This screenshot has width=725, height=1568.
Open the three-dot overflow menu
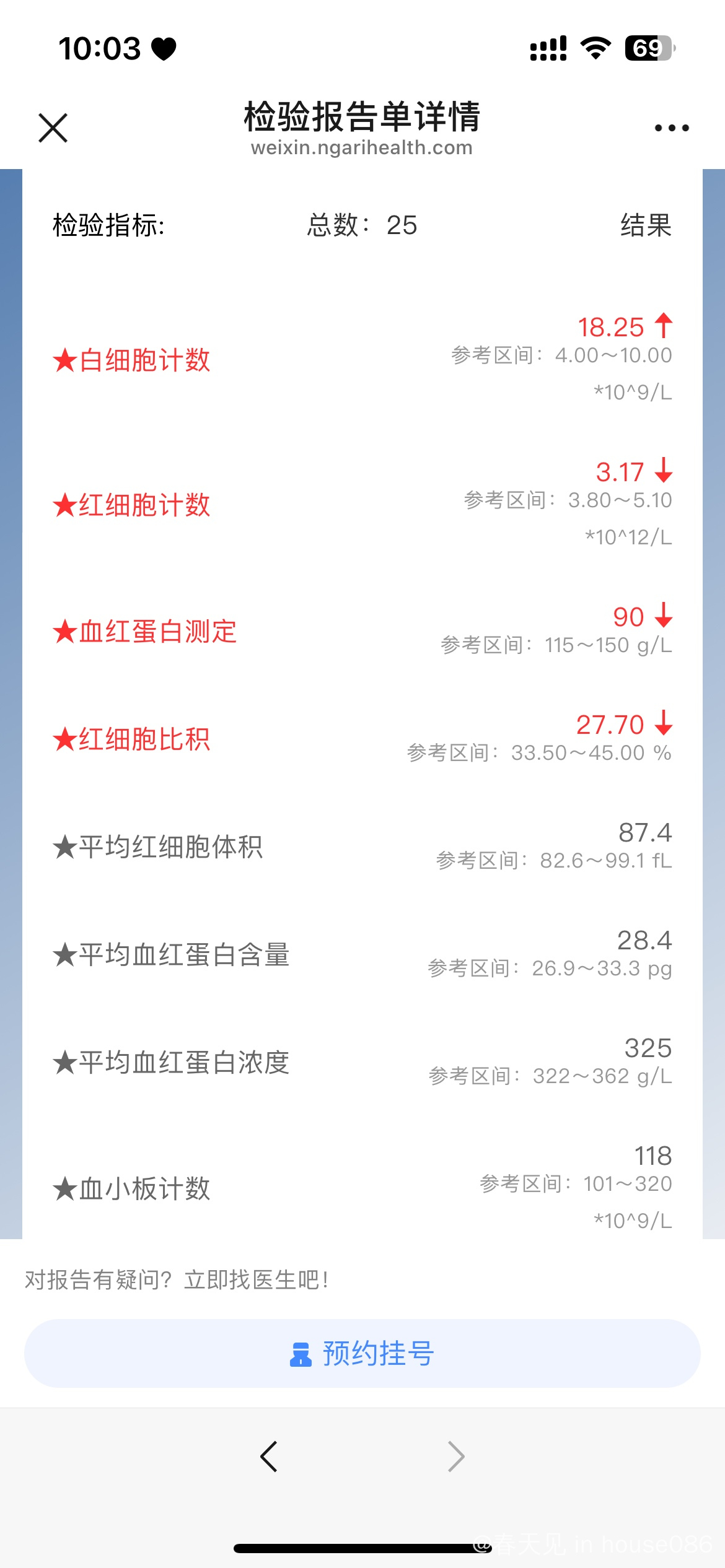click(672, 128)
